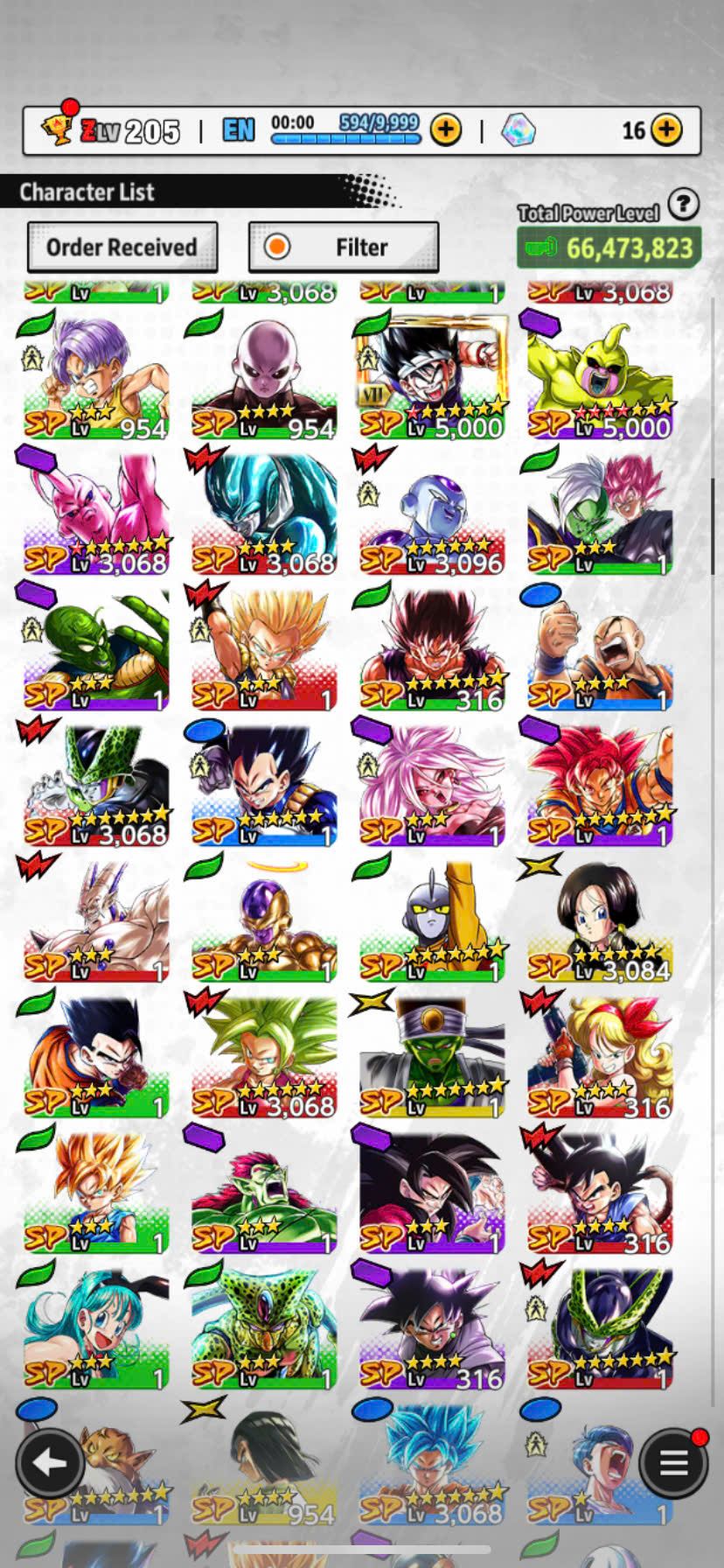Select kid Trunks card level 954
This screenshot has height=1568, width=724.
(95, 378)
